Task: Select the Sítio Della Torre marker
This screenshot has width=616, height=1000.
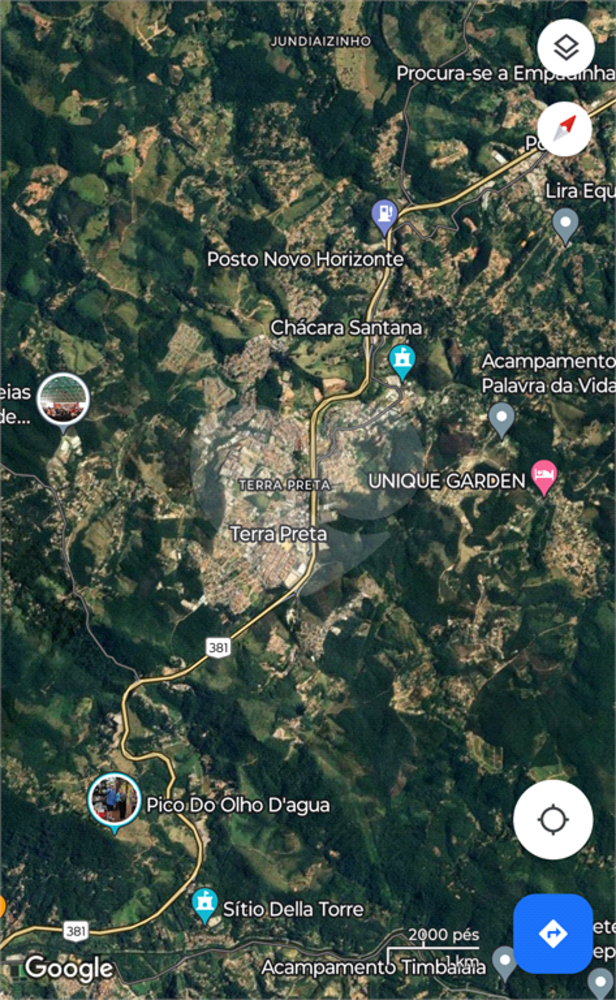Action: [205, 904]
